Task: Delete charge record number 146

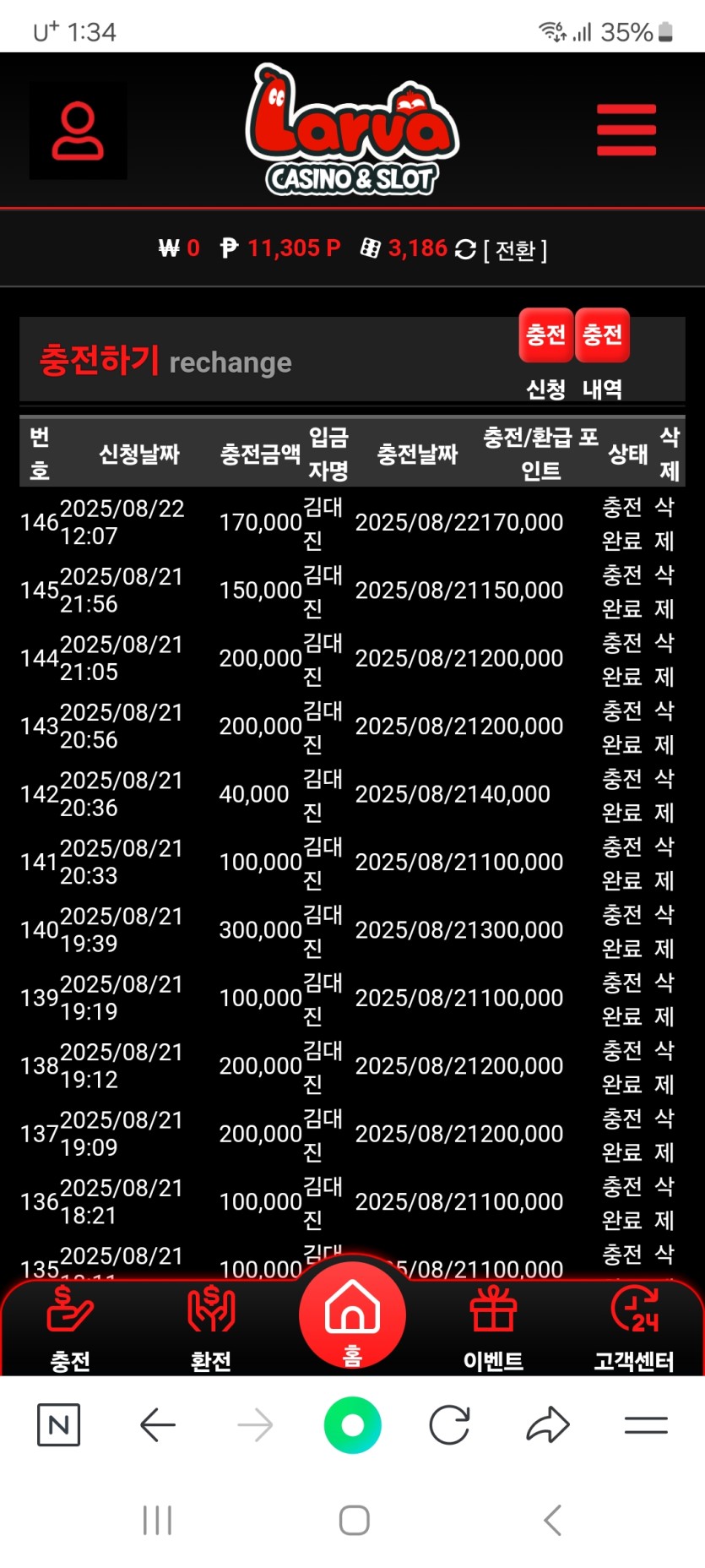Action: pos(664,523)
